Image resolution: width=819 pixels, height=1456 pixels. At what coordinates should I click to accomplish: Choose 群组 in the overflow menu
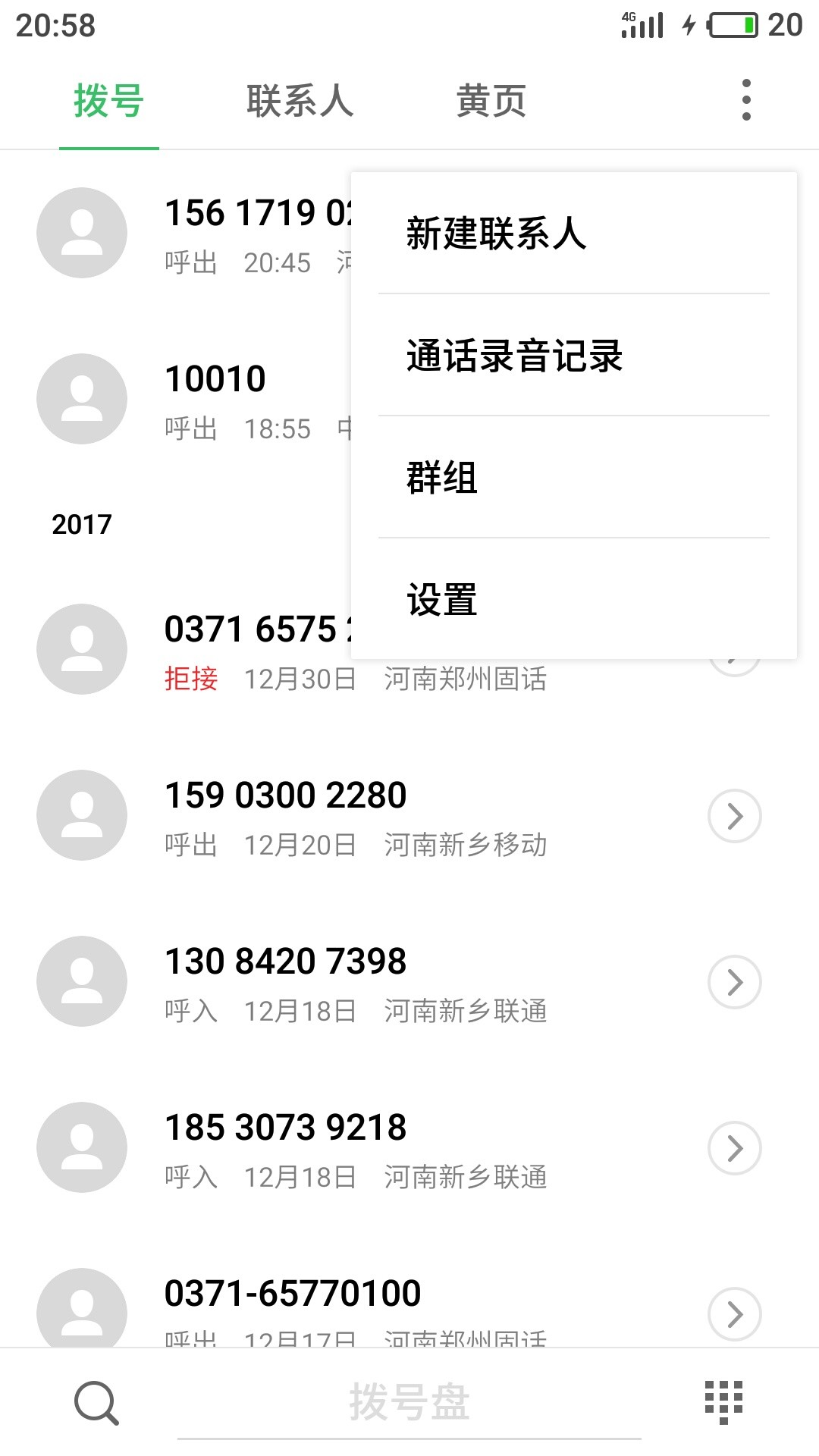[x=574, y=477]
